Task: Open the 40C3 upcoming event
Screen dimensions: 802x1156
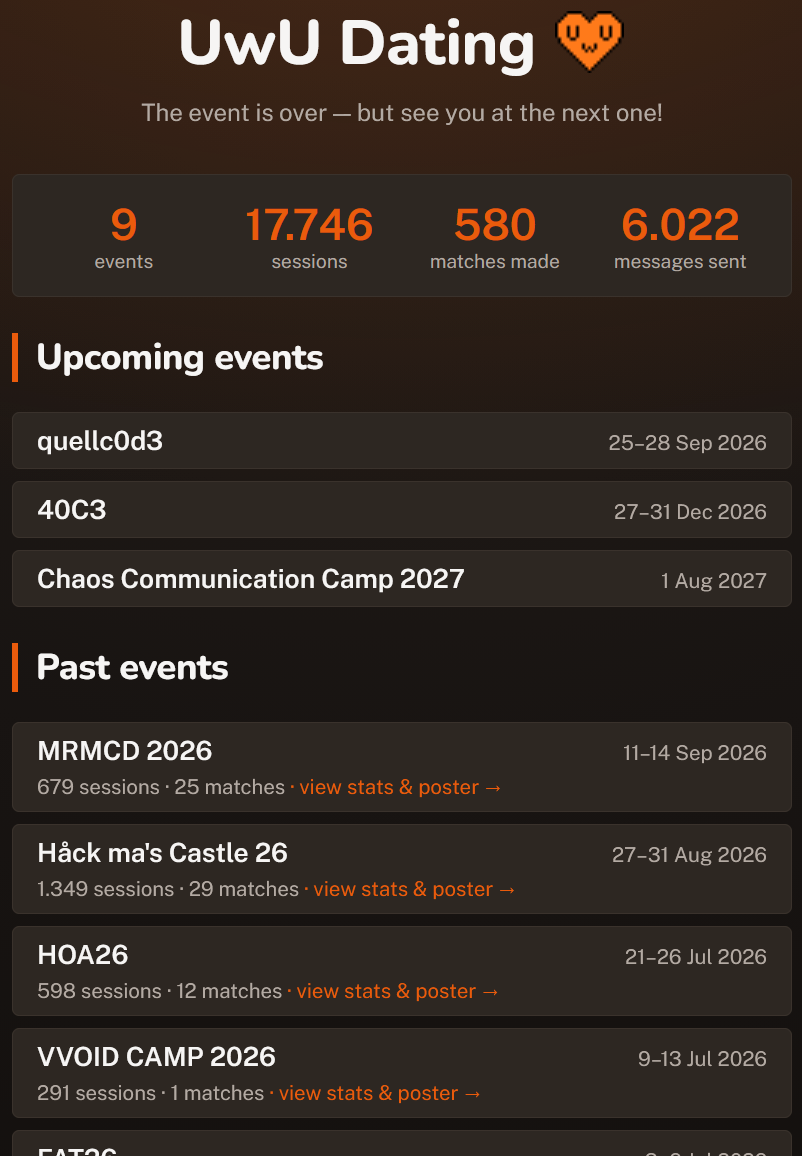Action: coord(402,509)
